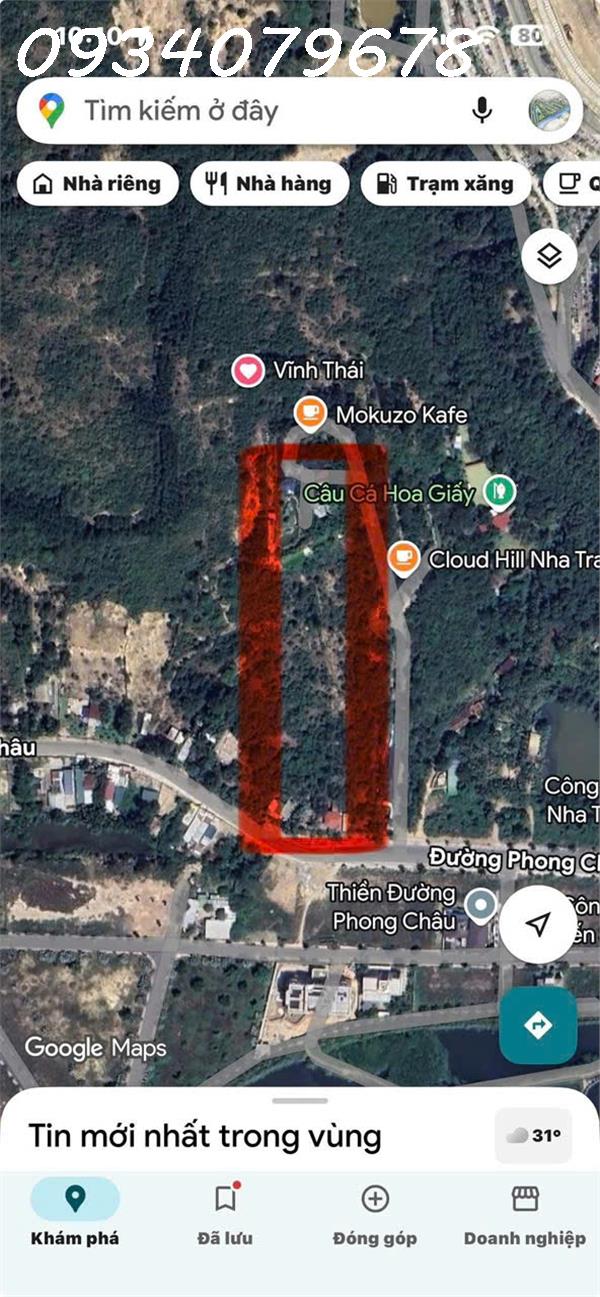Open the account profile picture

coord(548,110)
